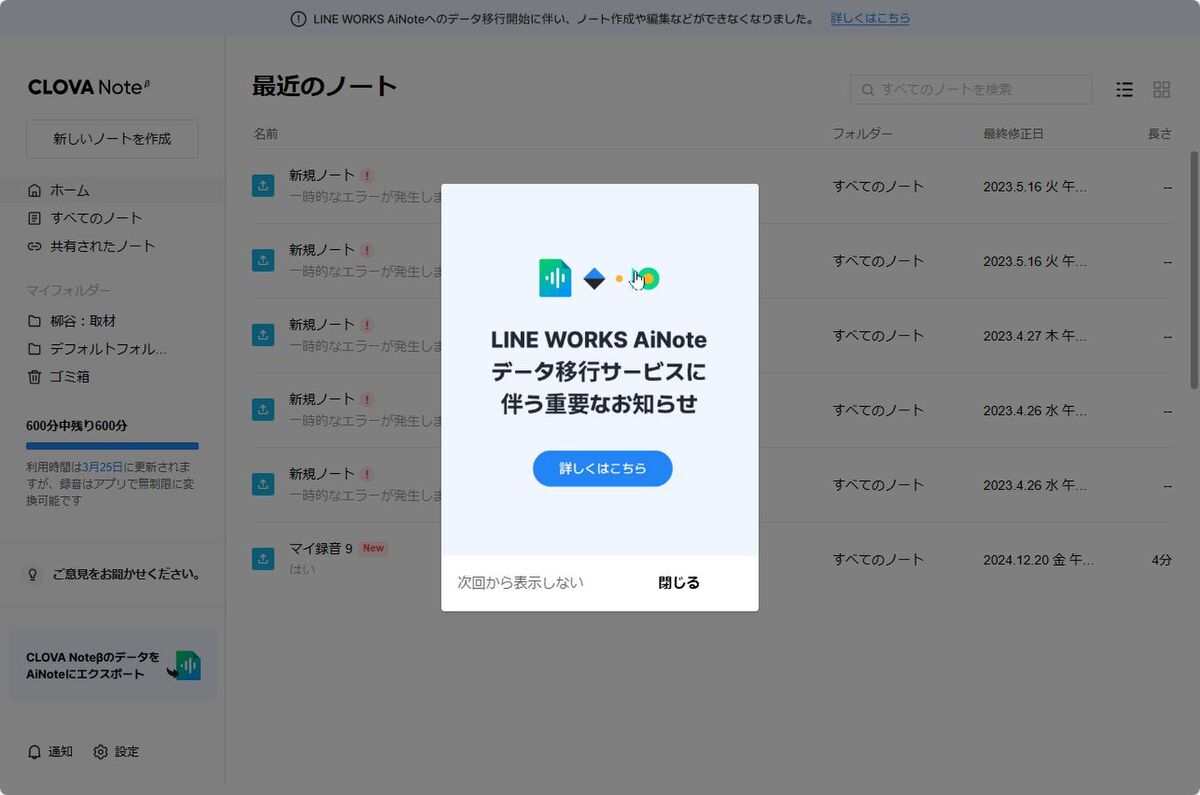Viewport: 1200px width, 795px height.
Task: Open the 詳しくはこちら link in the top banner
Action: 870,18
